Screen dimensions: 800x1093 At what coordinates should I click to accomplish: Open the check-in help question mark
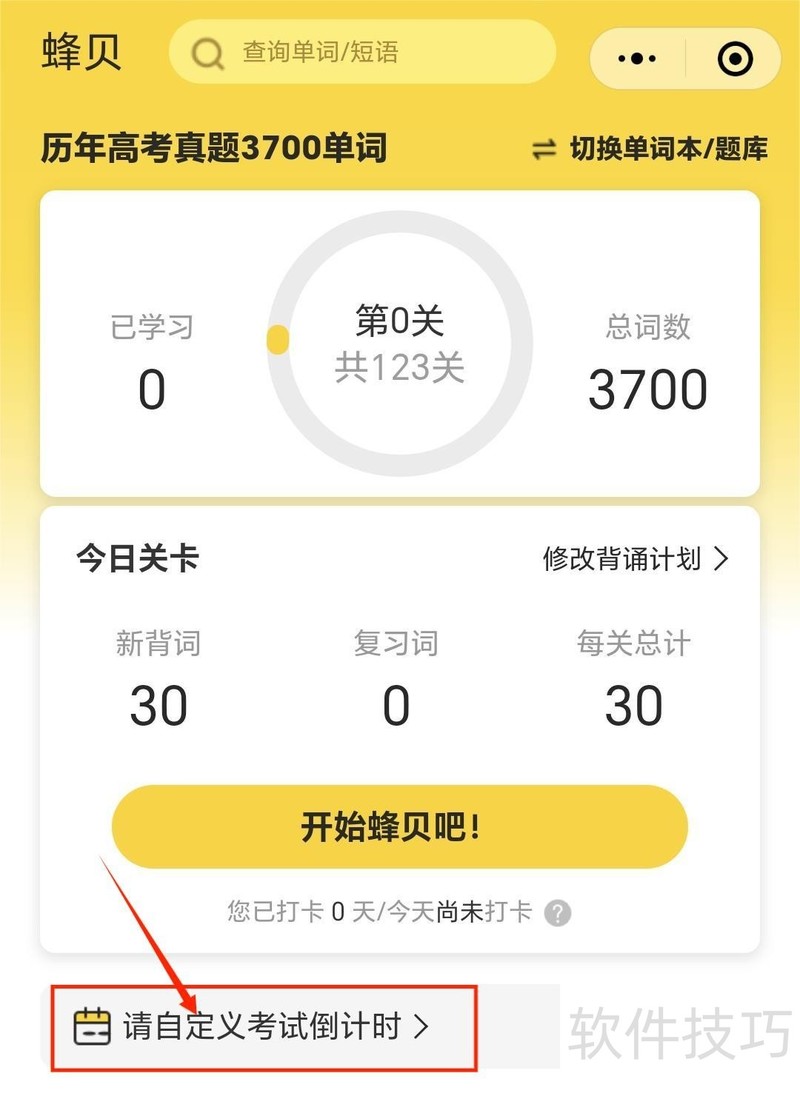click(558, 912)
